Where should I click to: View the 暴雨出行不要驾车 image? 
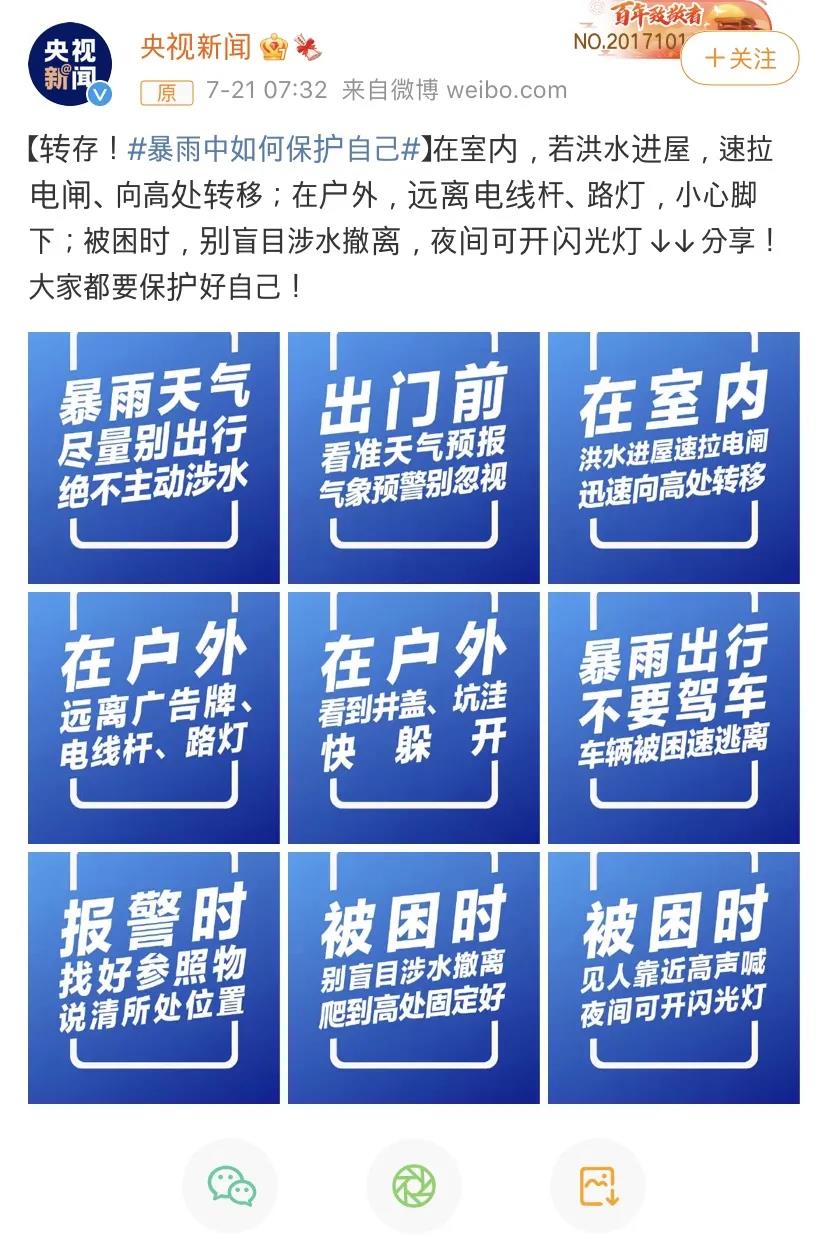[673, 718]
